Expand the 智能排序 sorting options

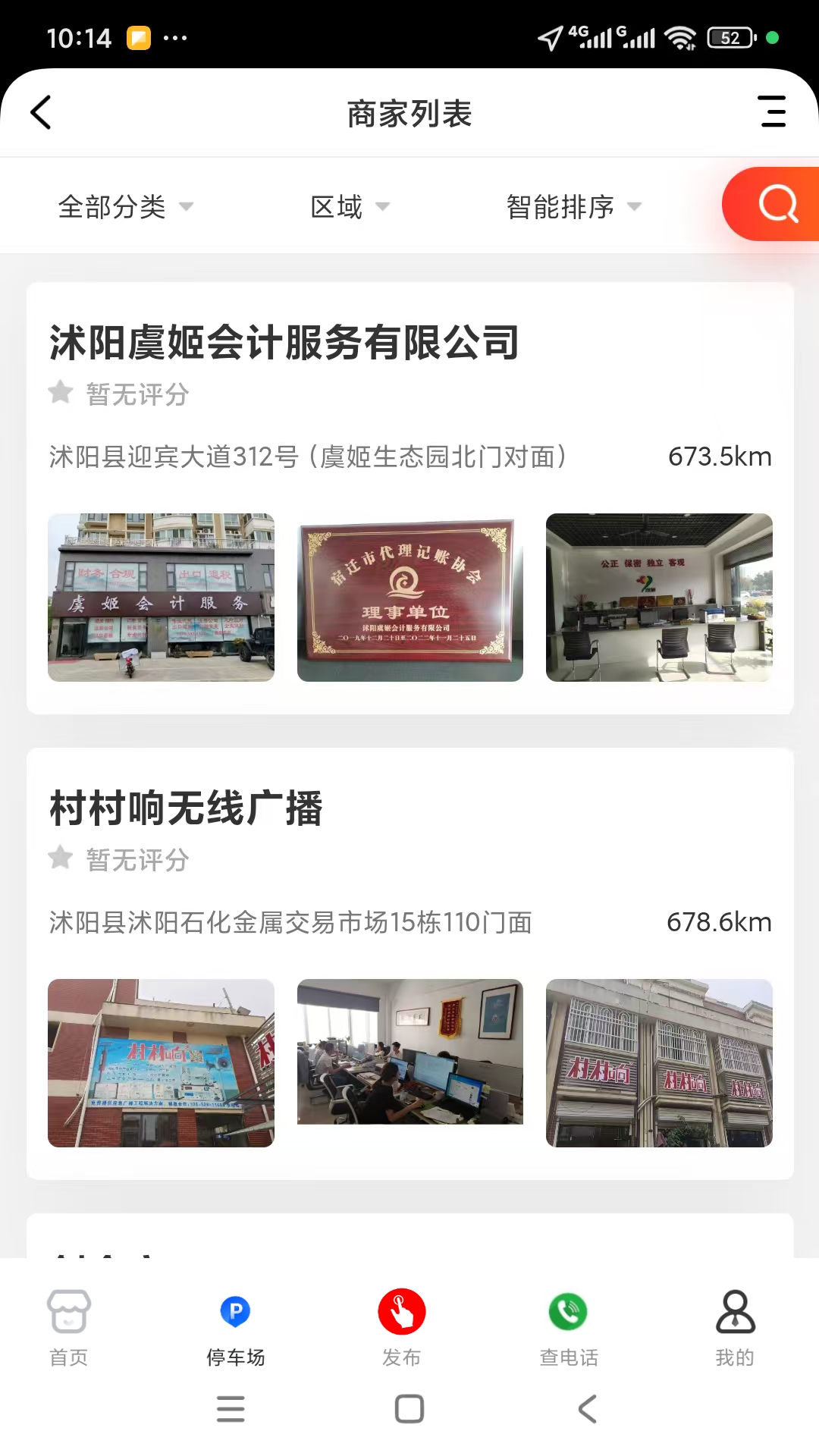pos(573,206)
